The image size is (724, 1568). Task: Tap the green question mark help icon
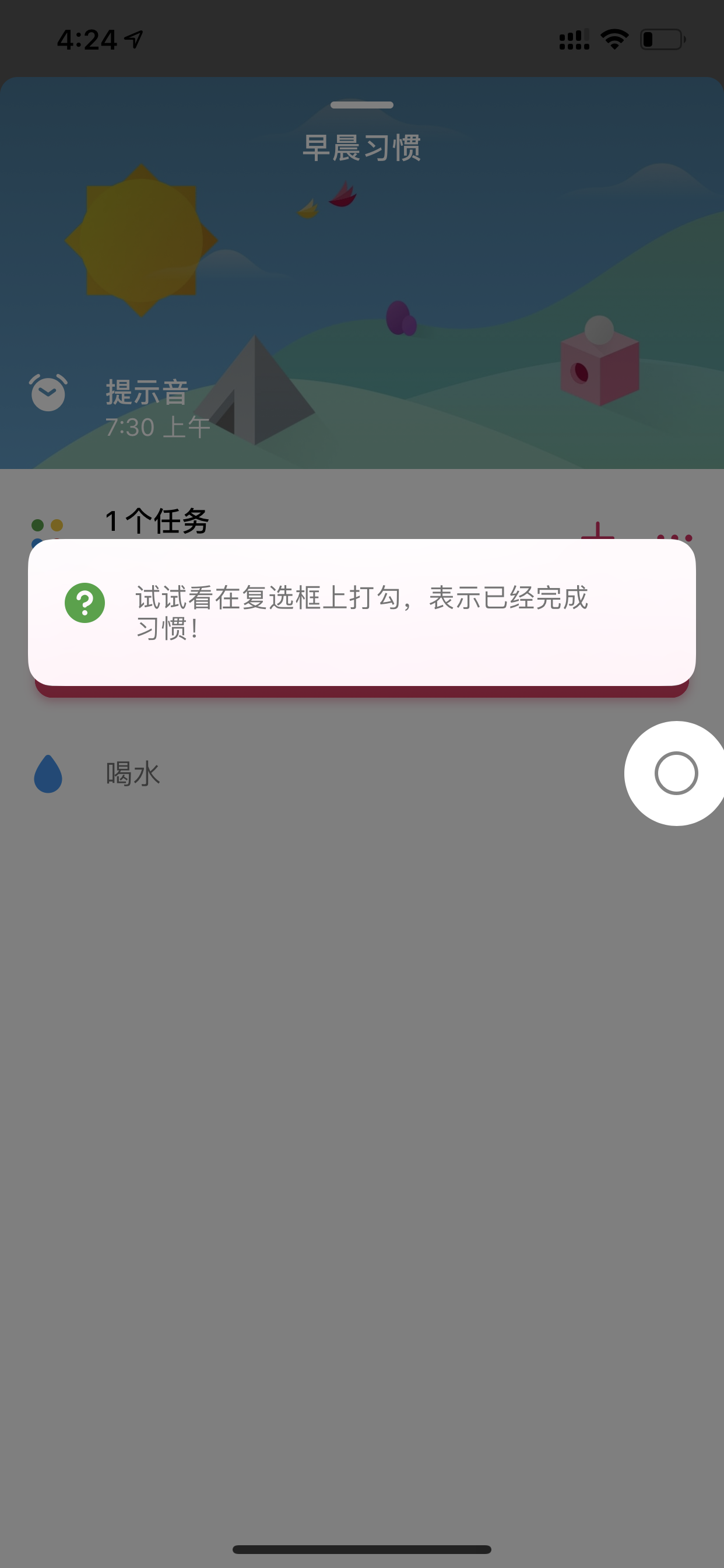pos(85,603)
